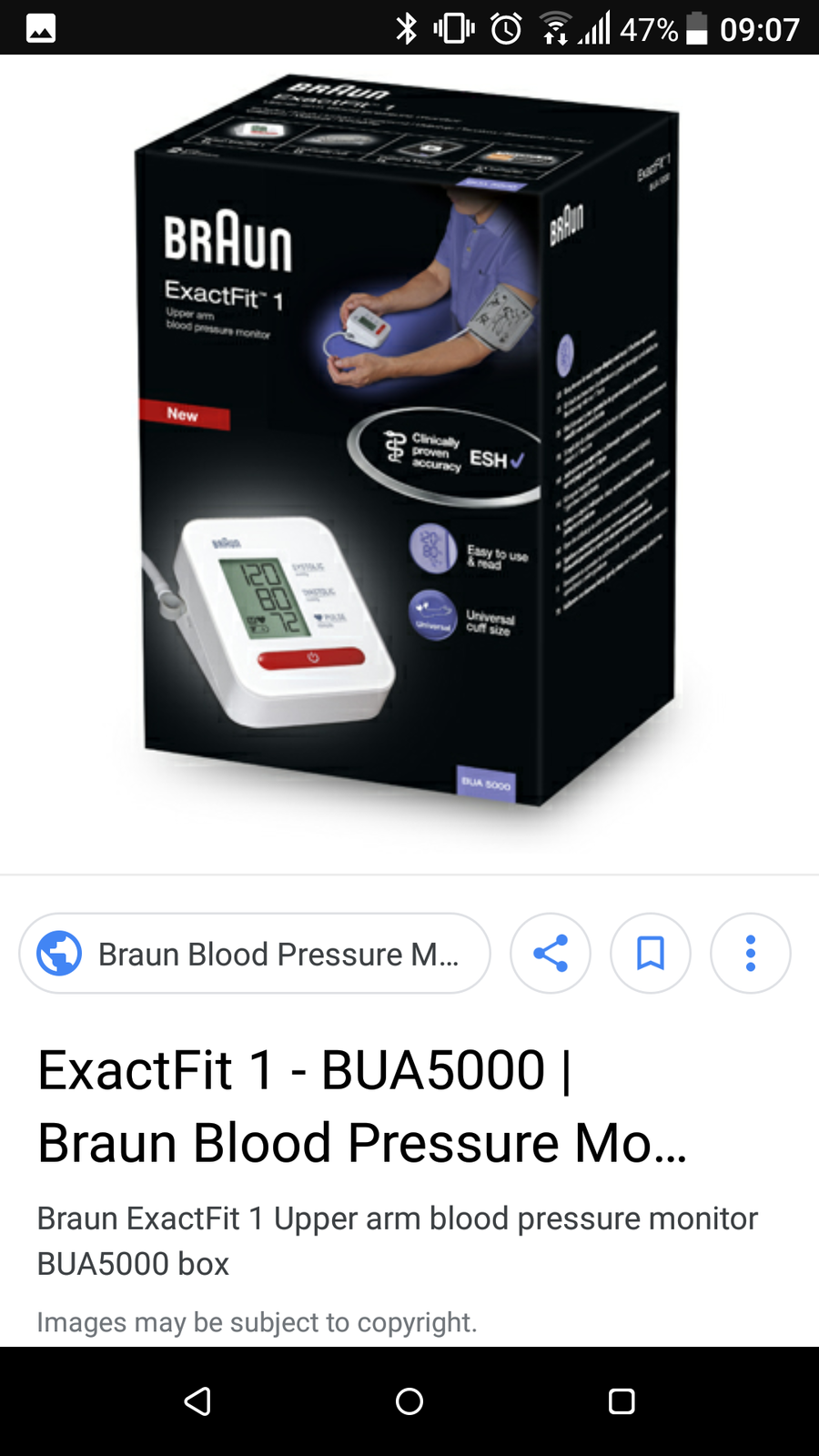Go back using the system back button

(197, 1401)
